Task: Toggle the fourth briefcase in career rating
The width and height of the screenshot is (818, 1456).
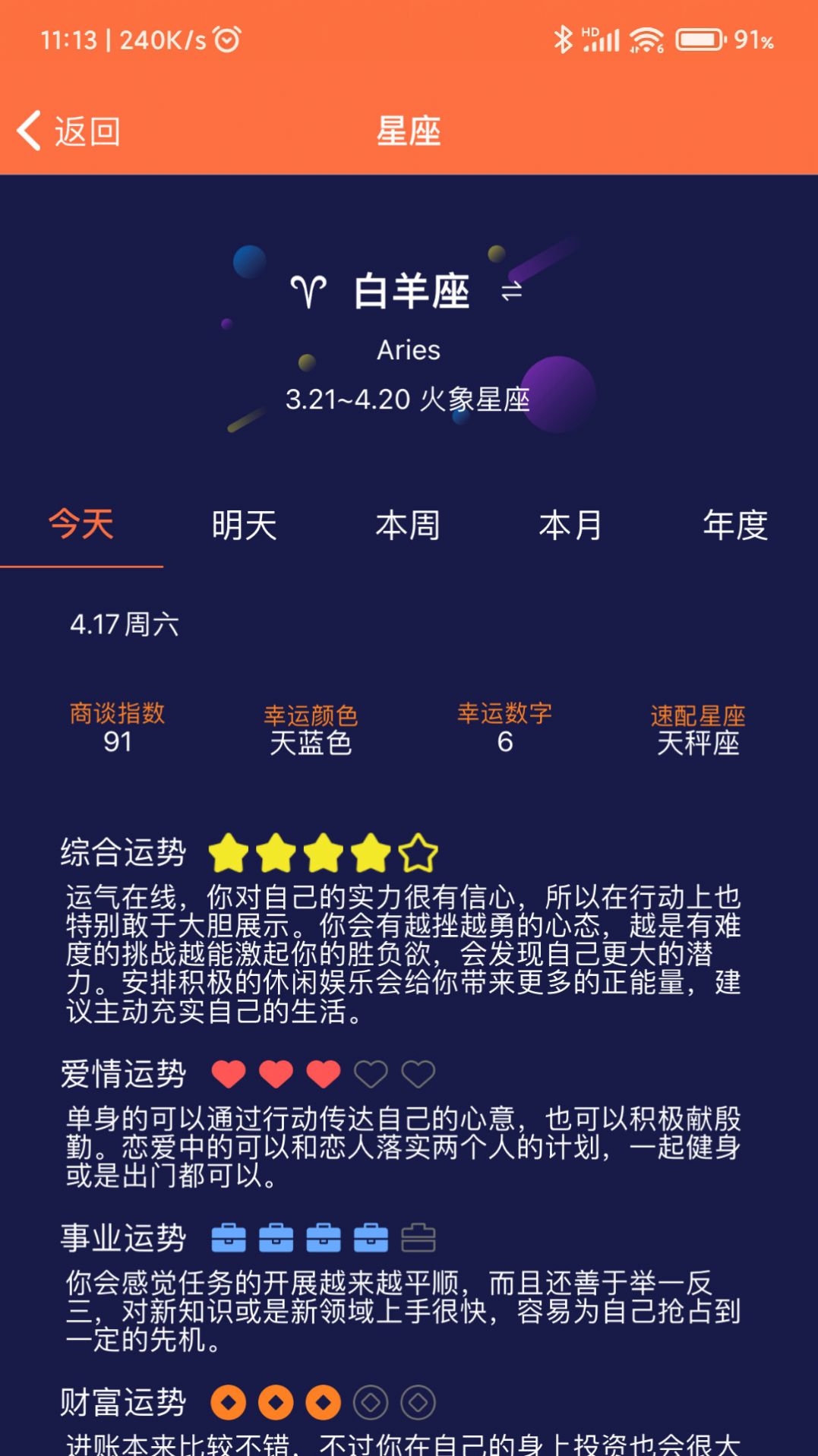Action: pos(371,1236)
